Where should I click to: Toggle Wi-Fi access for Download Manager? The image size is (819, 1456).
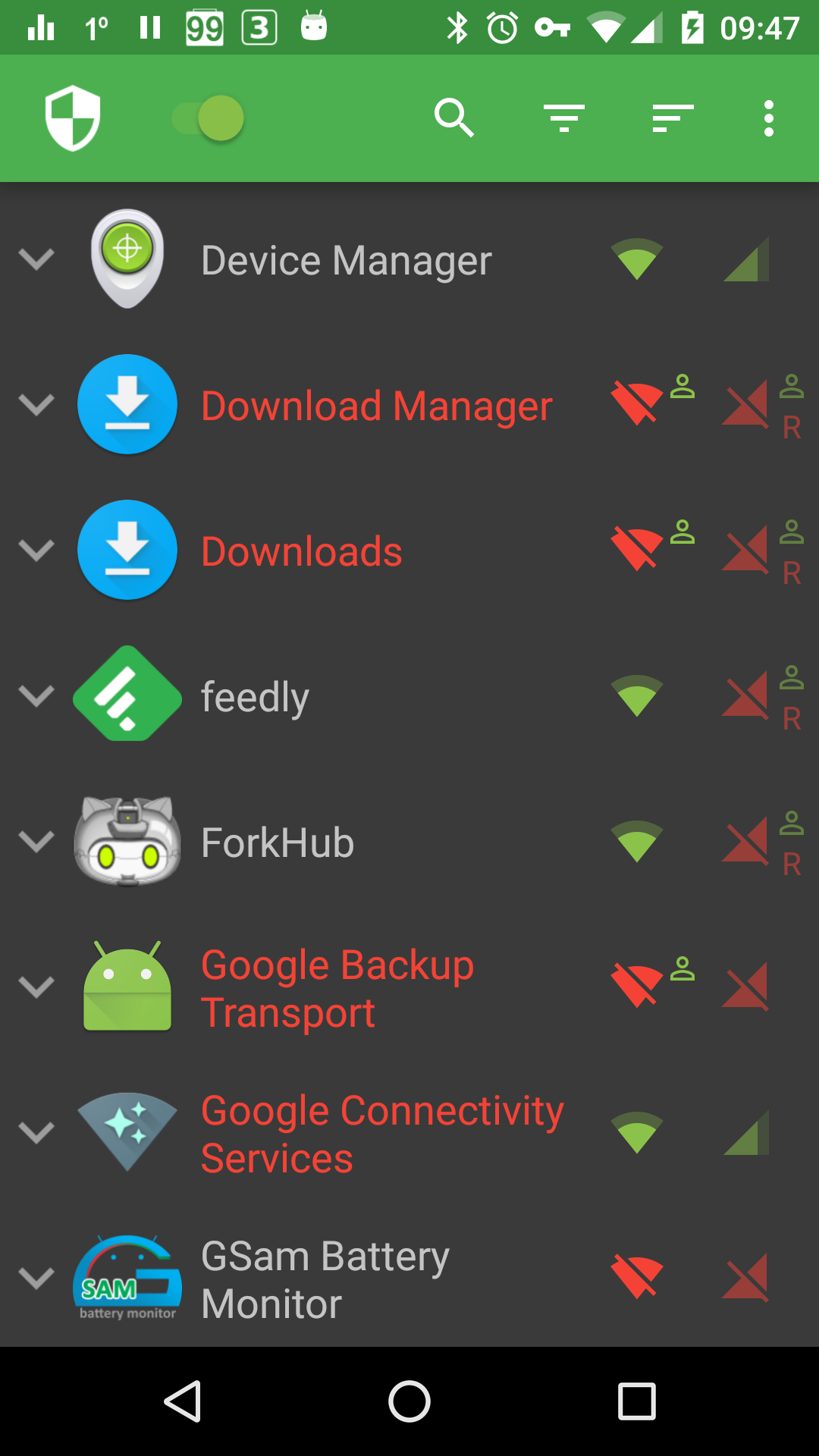(637, 403)
